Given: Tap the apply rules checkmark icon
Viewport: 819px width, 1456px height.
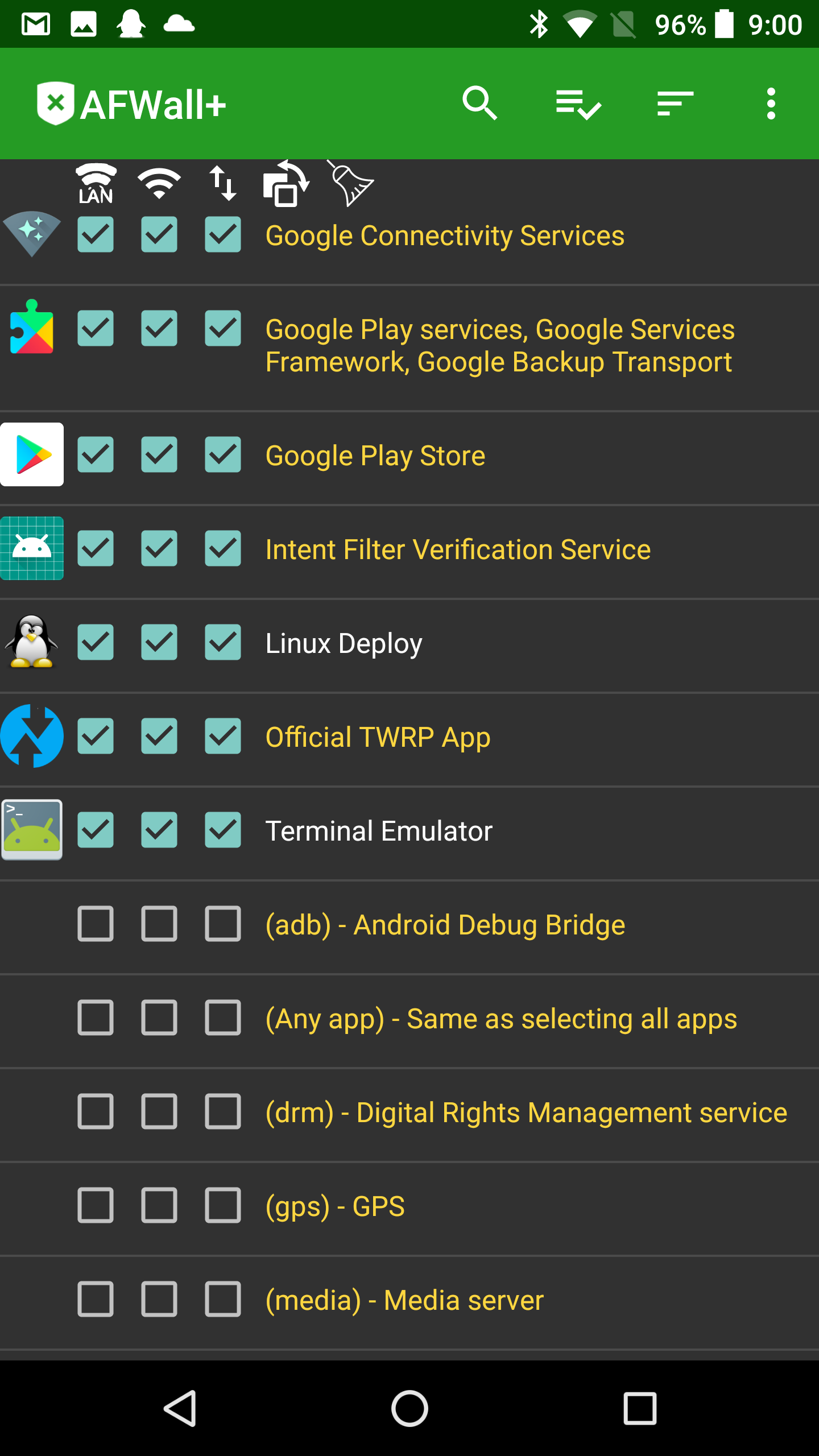Looking at the screenshot, I should pos(577,104).
